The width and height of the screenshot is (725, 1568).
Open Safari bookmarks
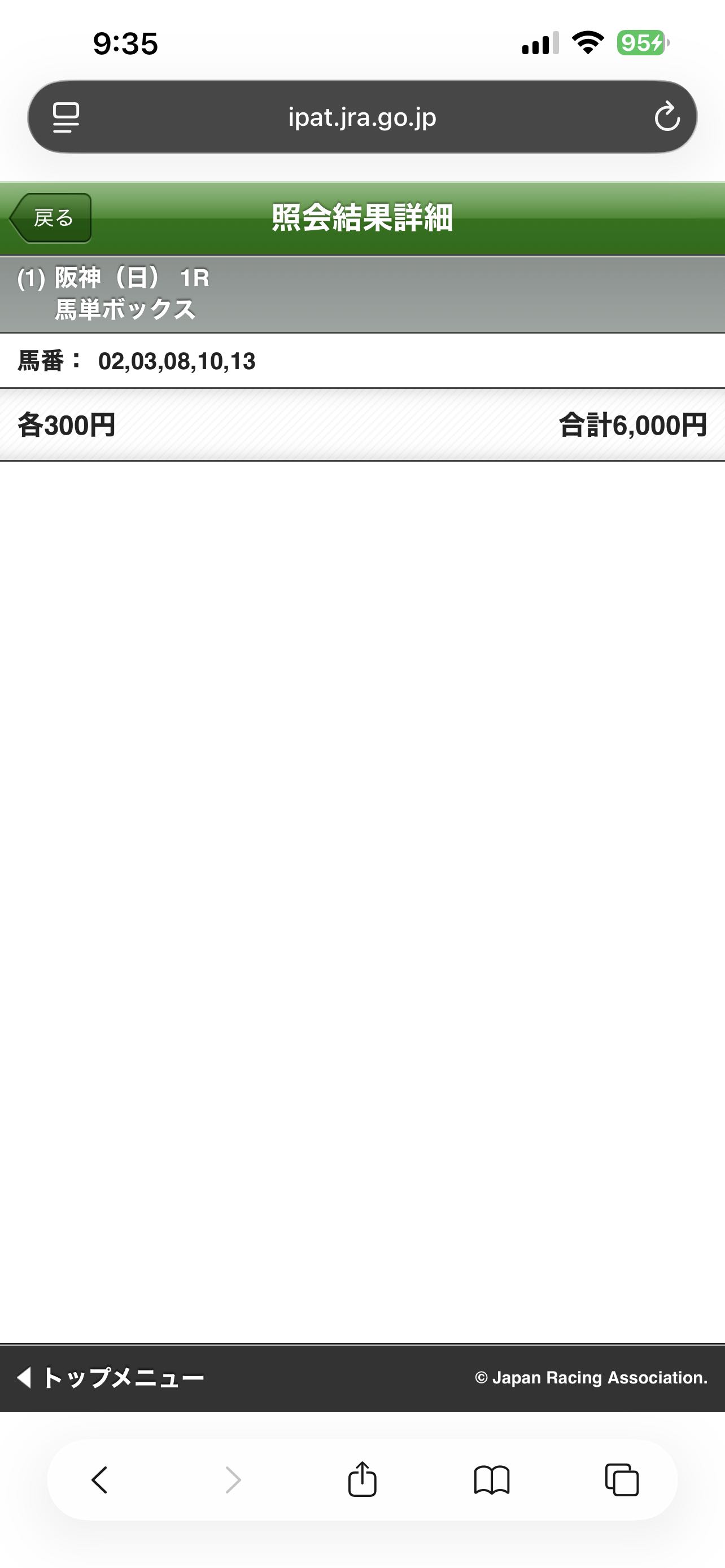[492, 1479]
